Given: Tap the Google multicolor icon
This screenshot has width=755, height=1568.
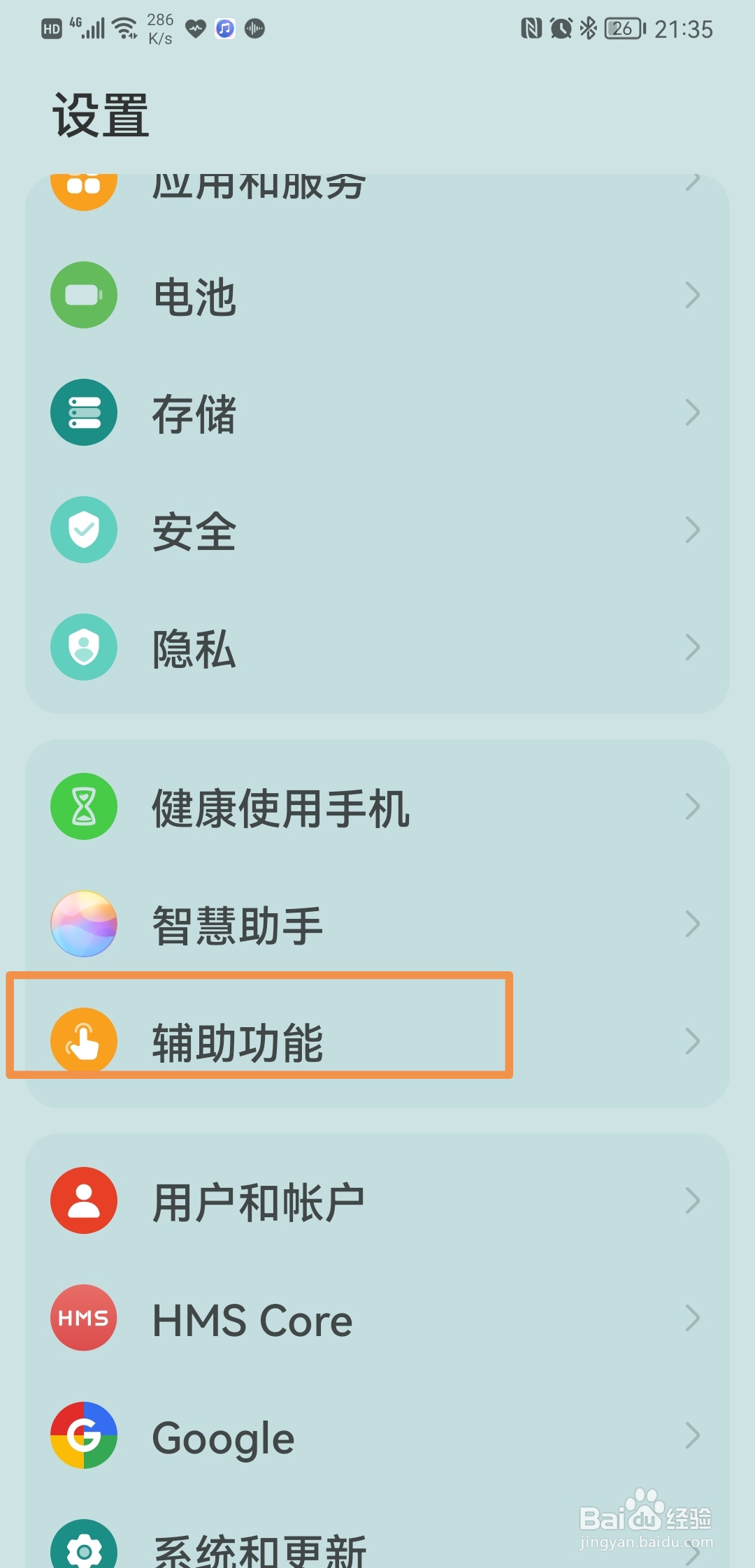Looking at the screenshot, I should (83, 1437).
